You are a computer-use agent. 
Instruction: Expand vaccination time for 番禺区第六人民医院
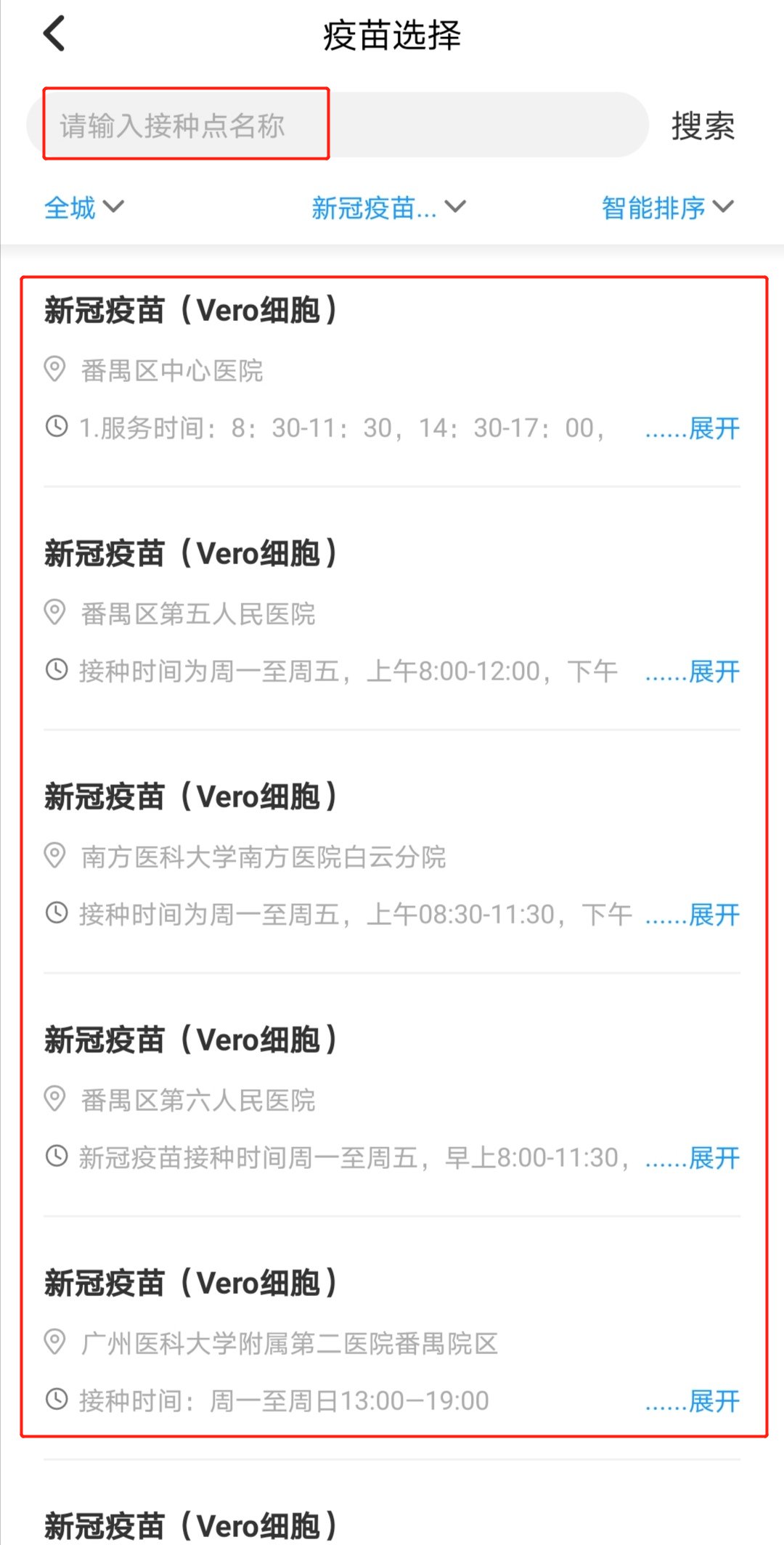693,1158
